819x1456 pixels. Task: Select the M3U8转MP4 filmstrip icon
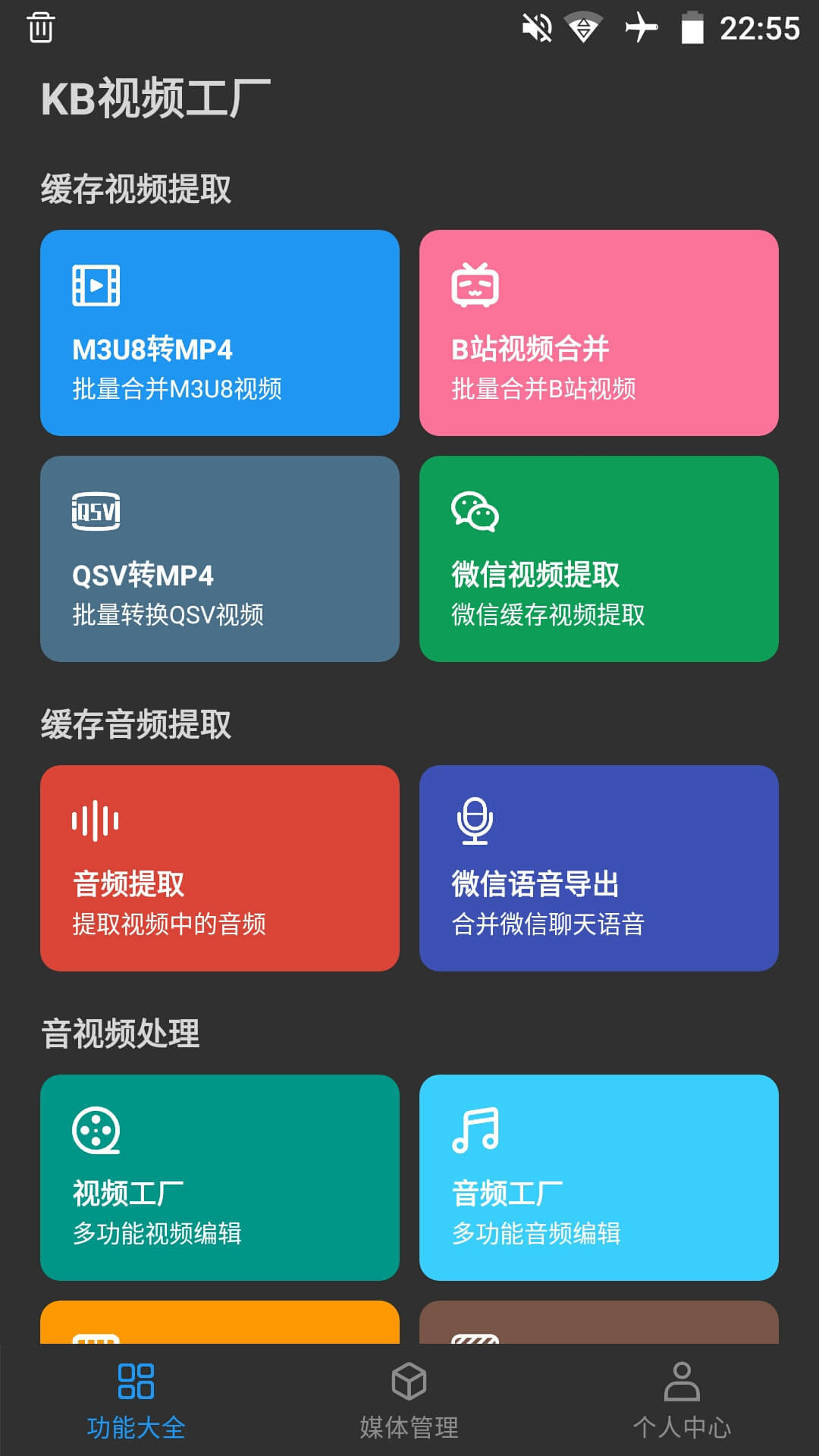pyautogui.click(x=94, y=284)
